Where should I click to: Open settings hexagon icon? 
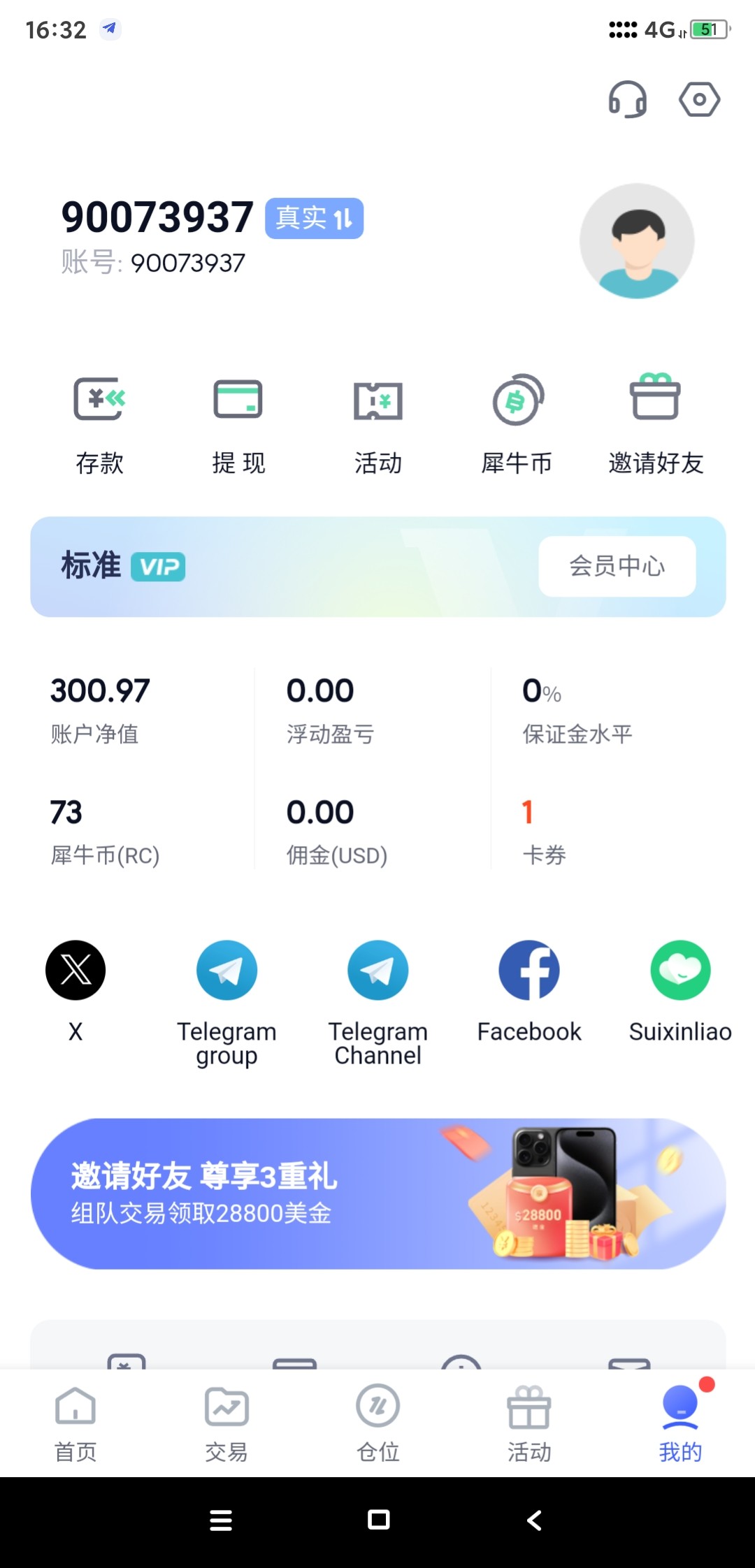click(x=699, y=99)
